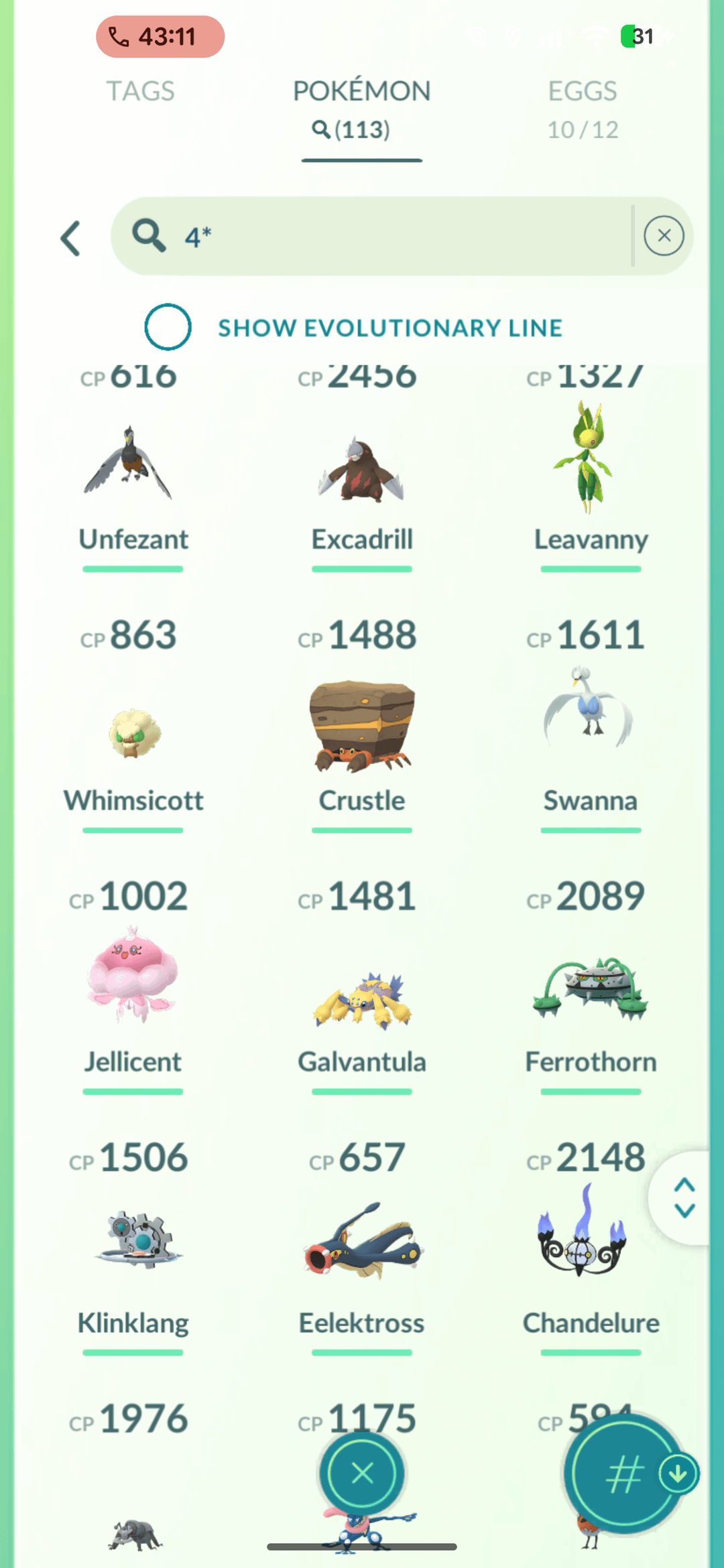Switch to the Eggs tab

tap(582, 107)
